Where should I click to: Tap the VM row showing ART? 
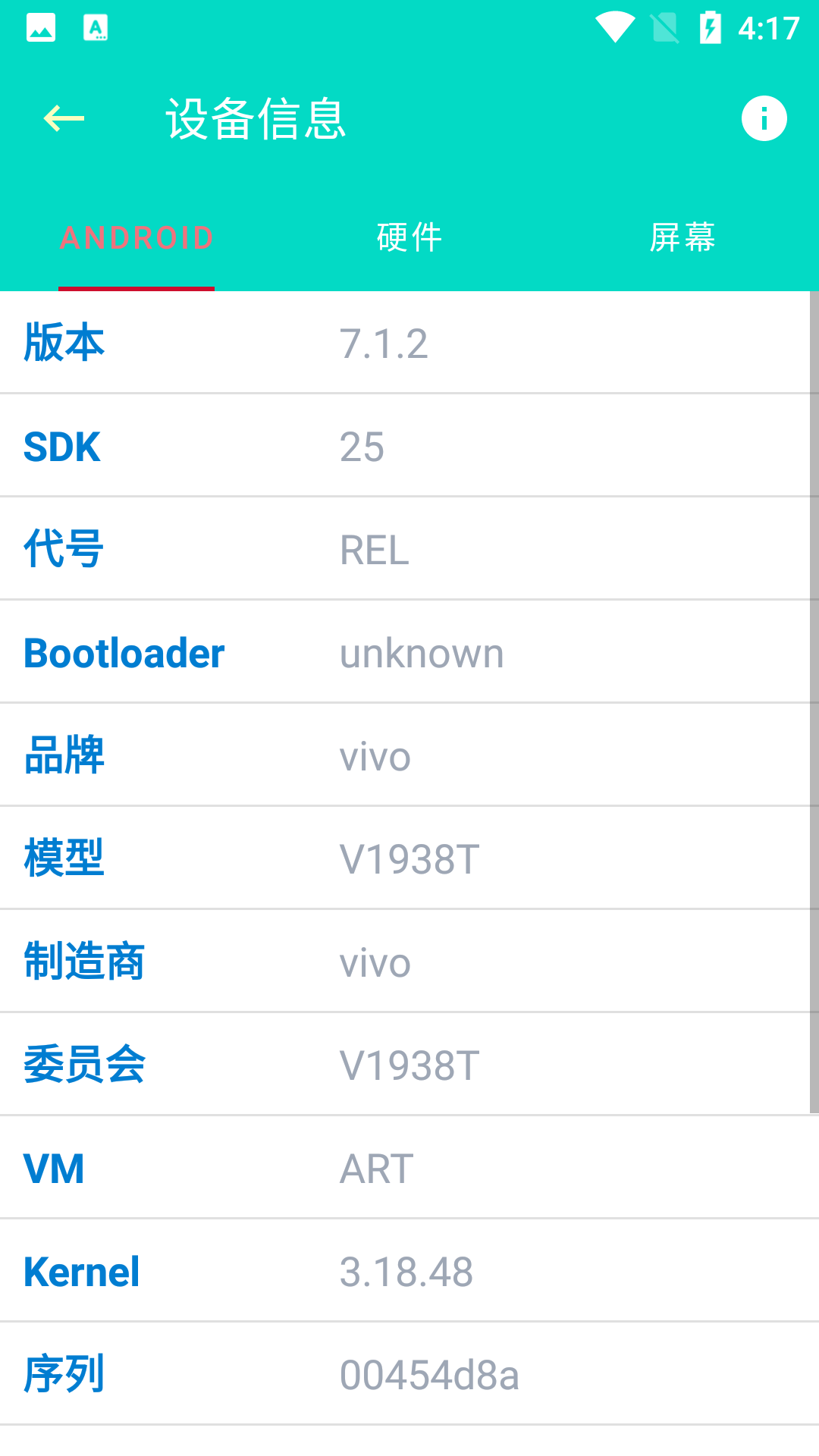click(409, 1168)
